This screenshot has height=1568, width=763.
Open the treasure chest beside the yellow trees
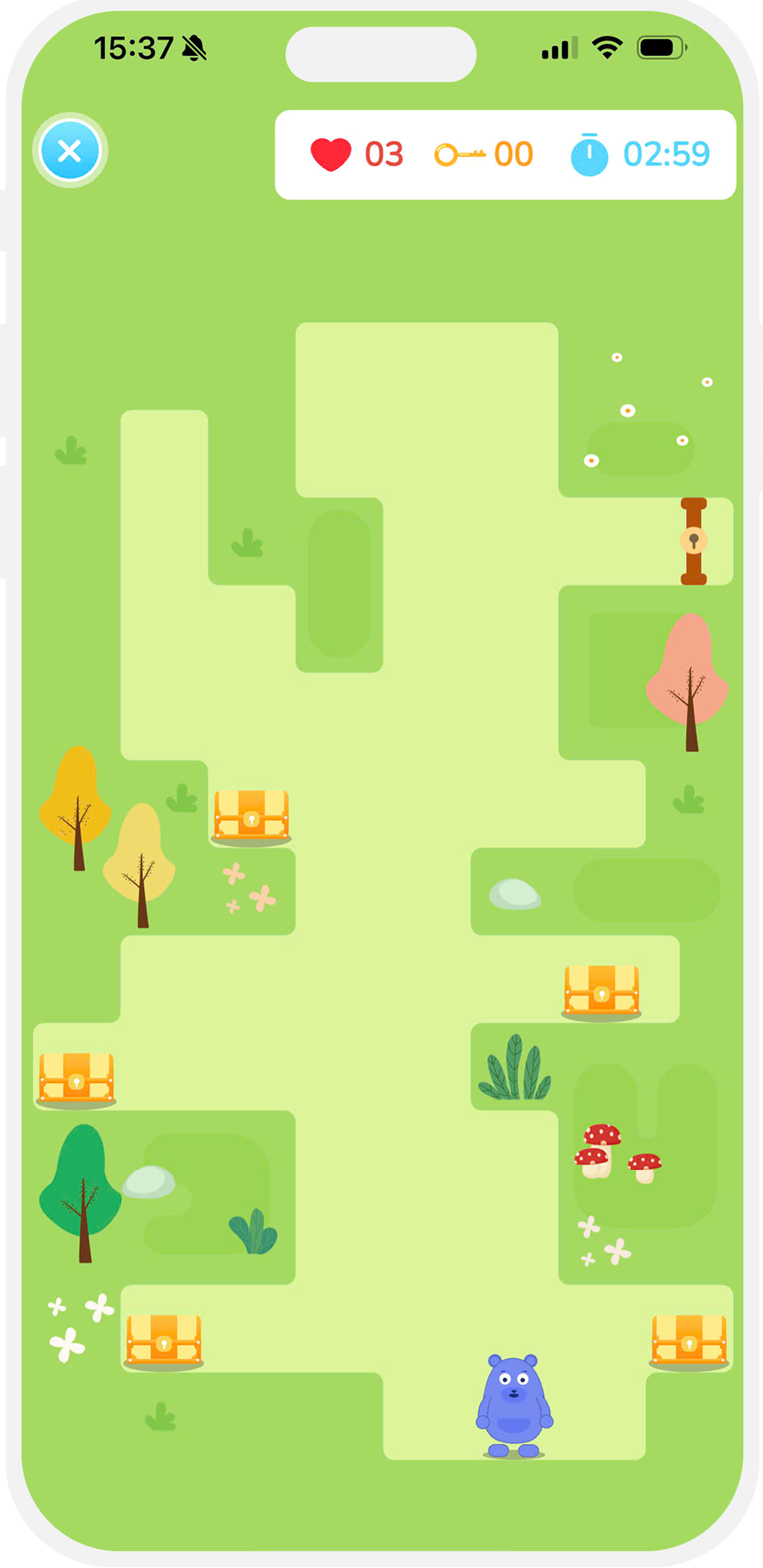251,815
